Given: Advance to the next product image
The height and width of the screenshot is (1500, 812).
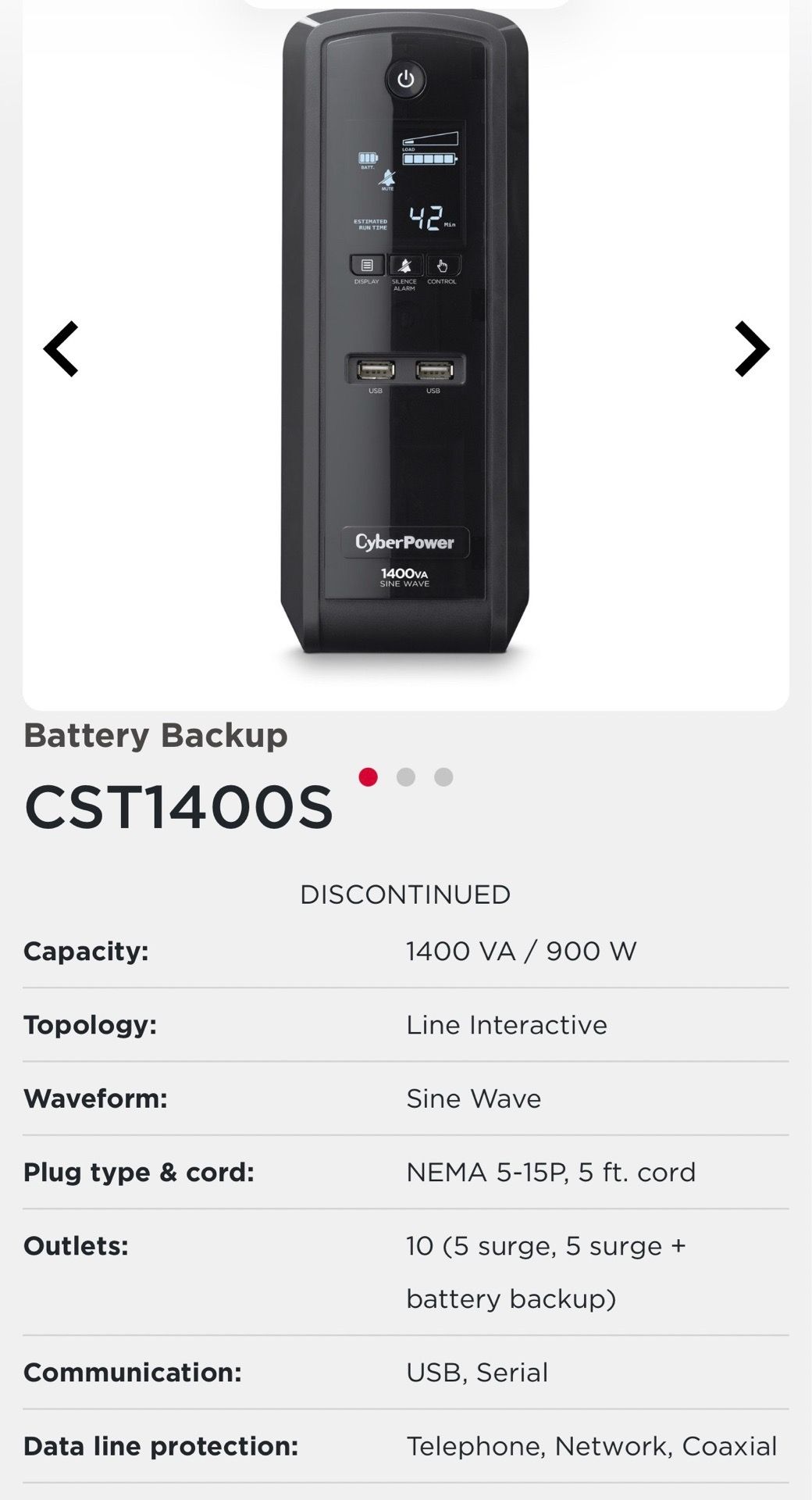Looking at the screenshot, I should pyautogui.click(x=752, y=348).
